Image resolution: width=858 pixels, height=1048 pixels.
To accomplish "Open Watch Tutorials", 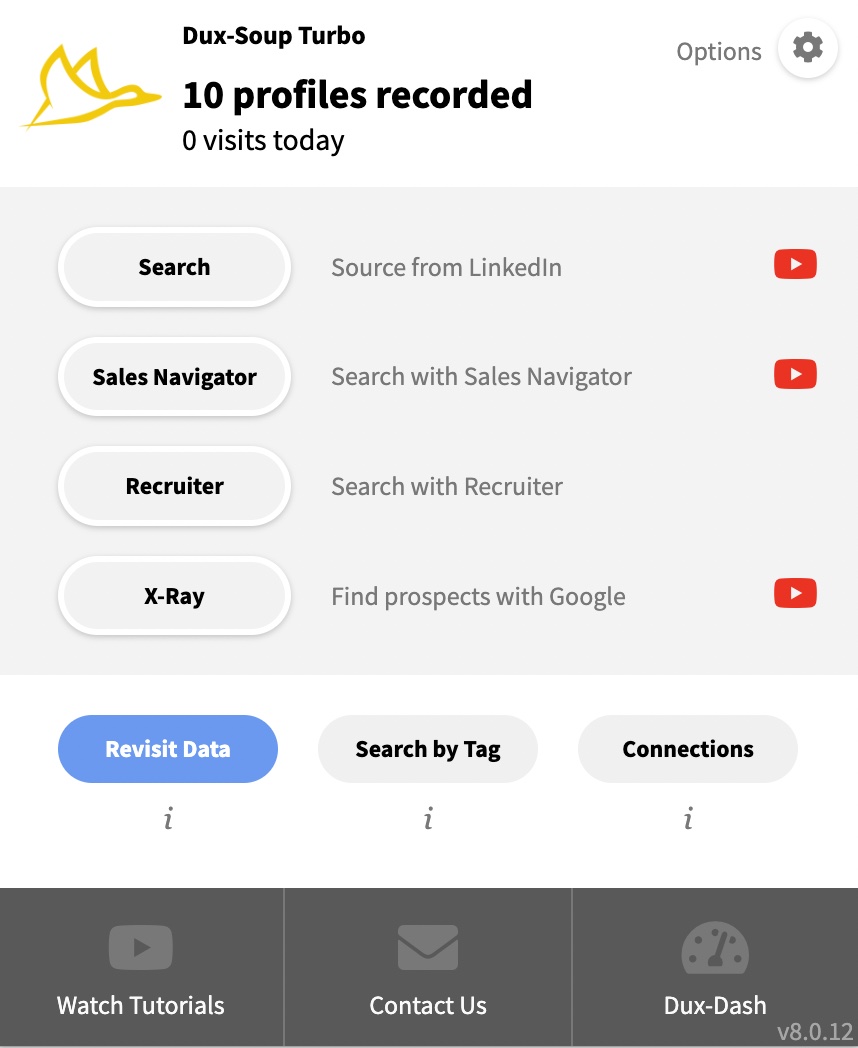I will (141, 968).
